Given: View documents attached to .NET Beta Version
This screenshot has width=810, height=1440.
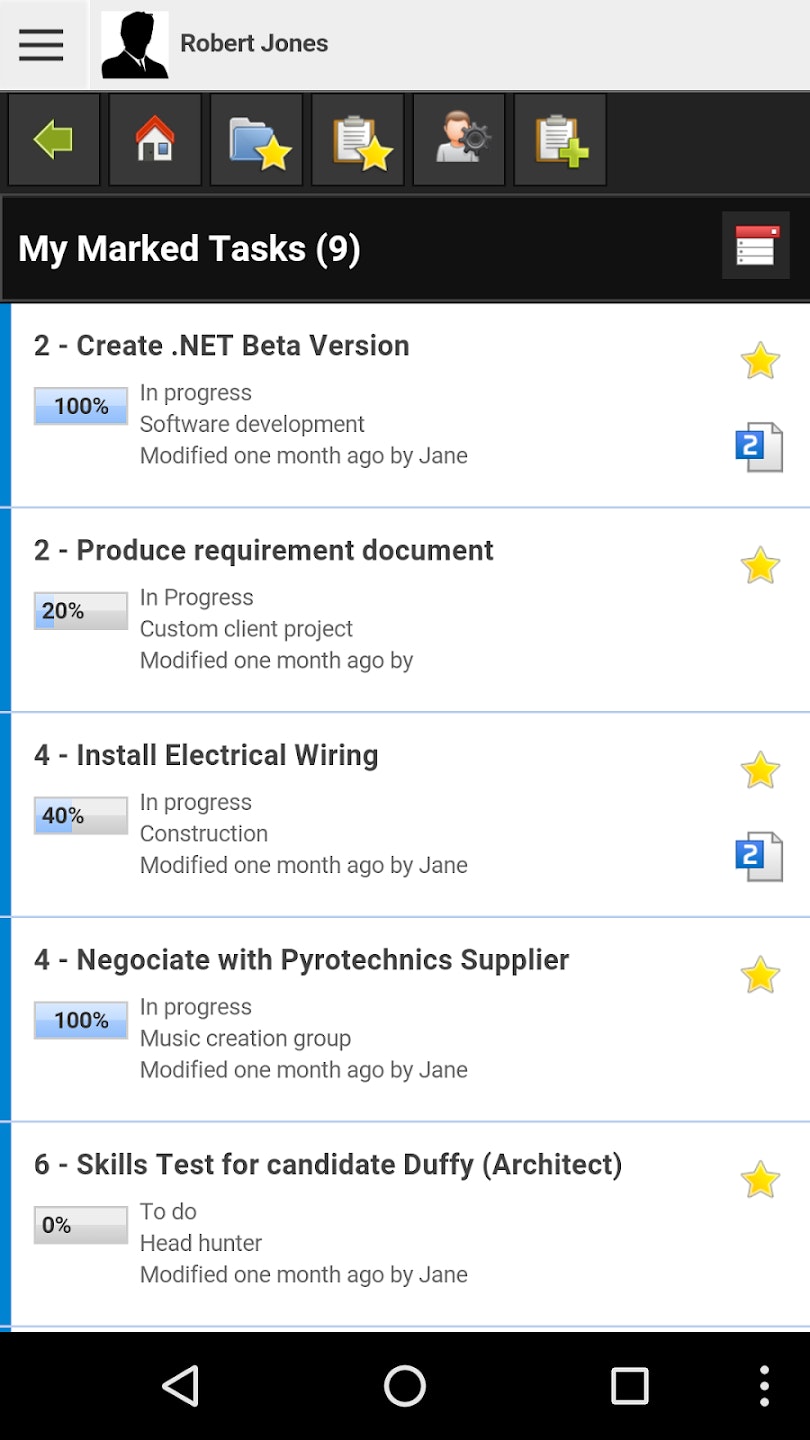Looking at the screenshot, I should [x=759, y=447].
